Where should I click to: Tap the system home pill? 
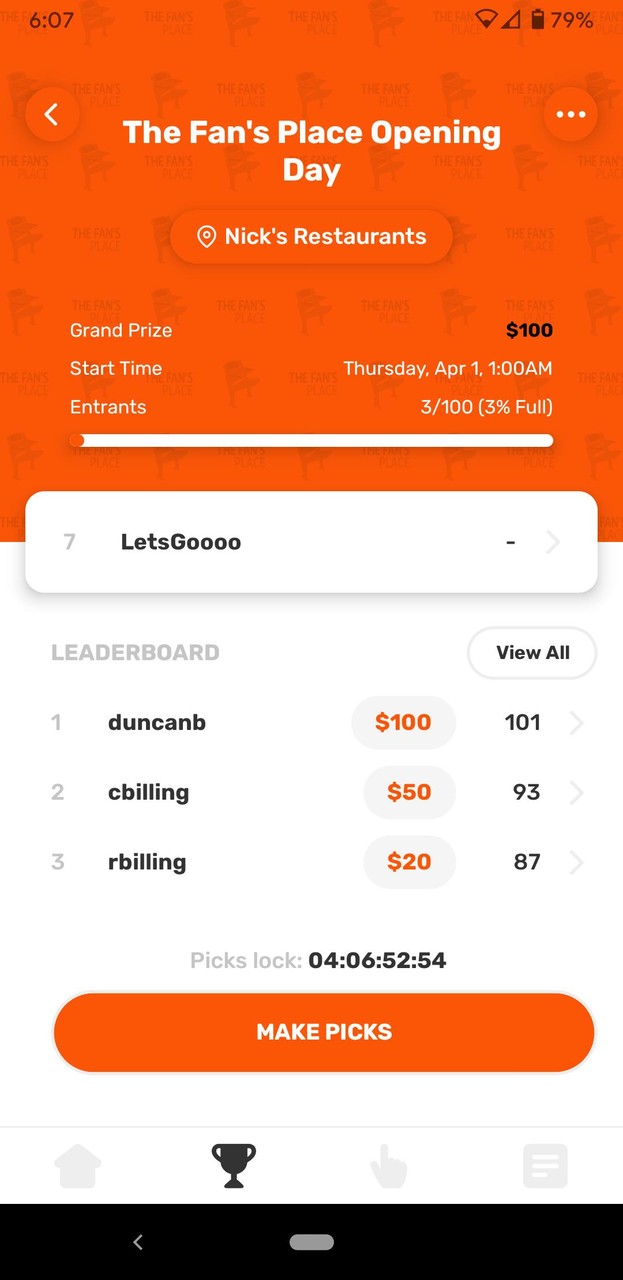coord(311,1242)
